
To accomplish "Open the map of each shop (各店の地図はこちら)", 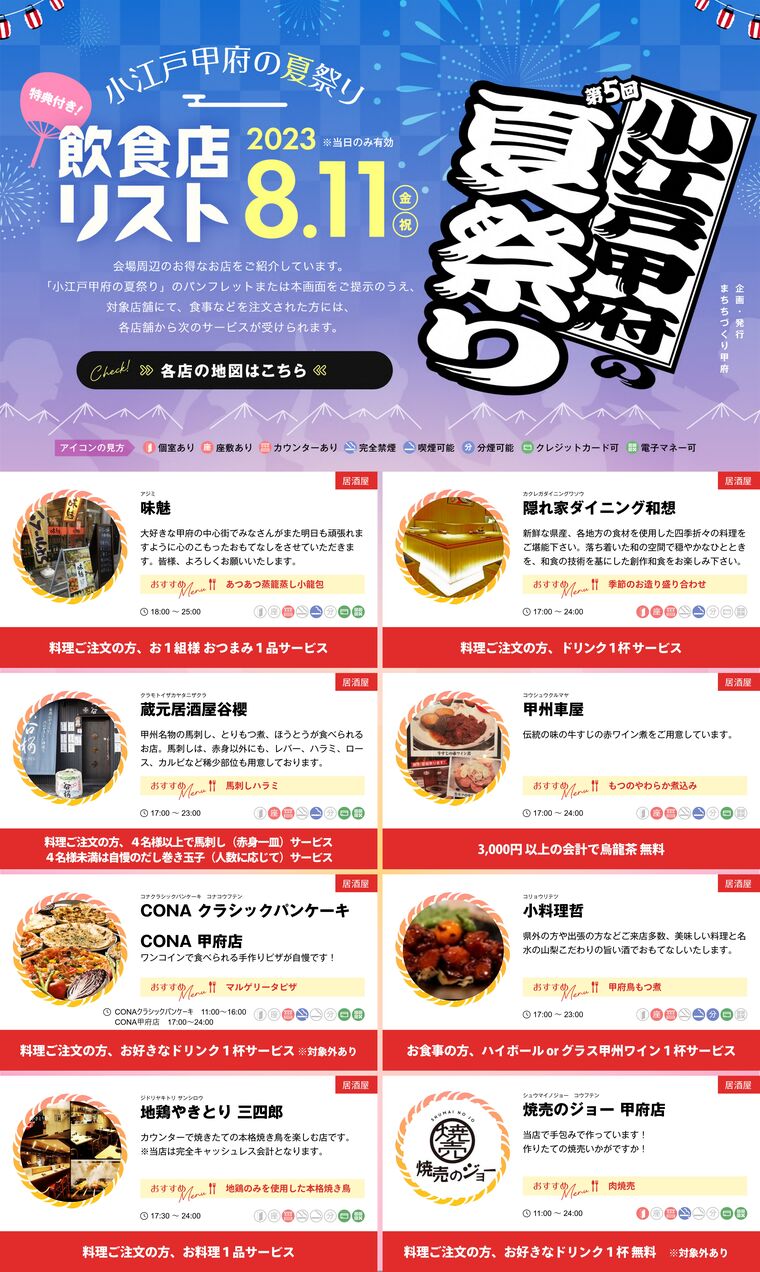I will click(x=234, y=370).
